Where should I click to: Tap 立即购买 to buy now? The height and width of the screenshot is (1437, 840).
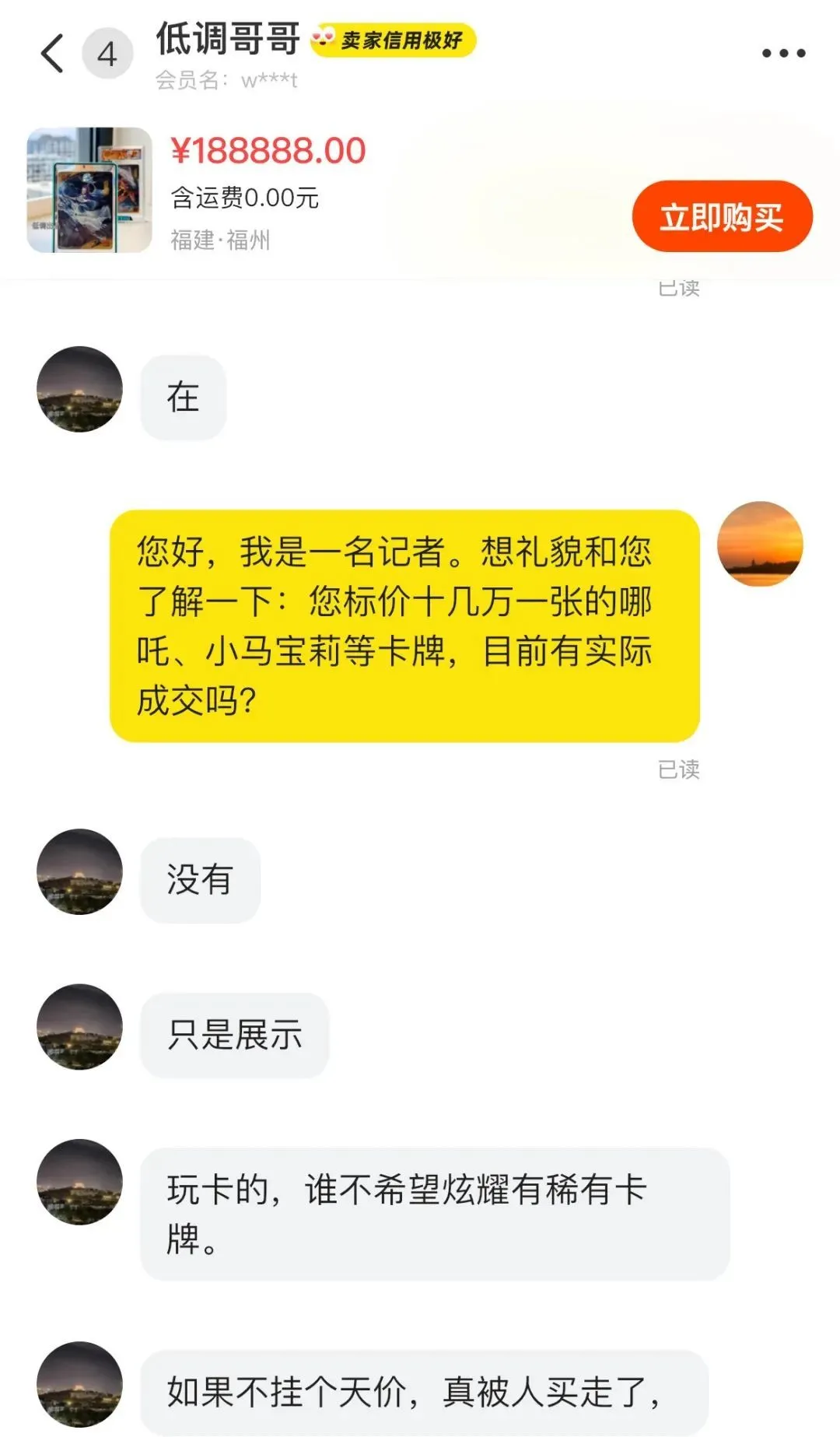pyautogui.click(x=722, y=217)
